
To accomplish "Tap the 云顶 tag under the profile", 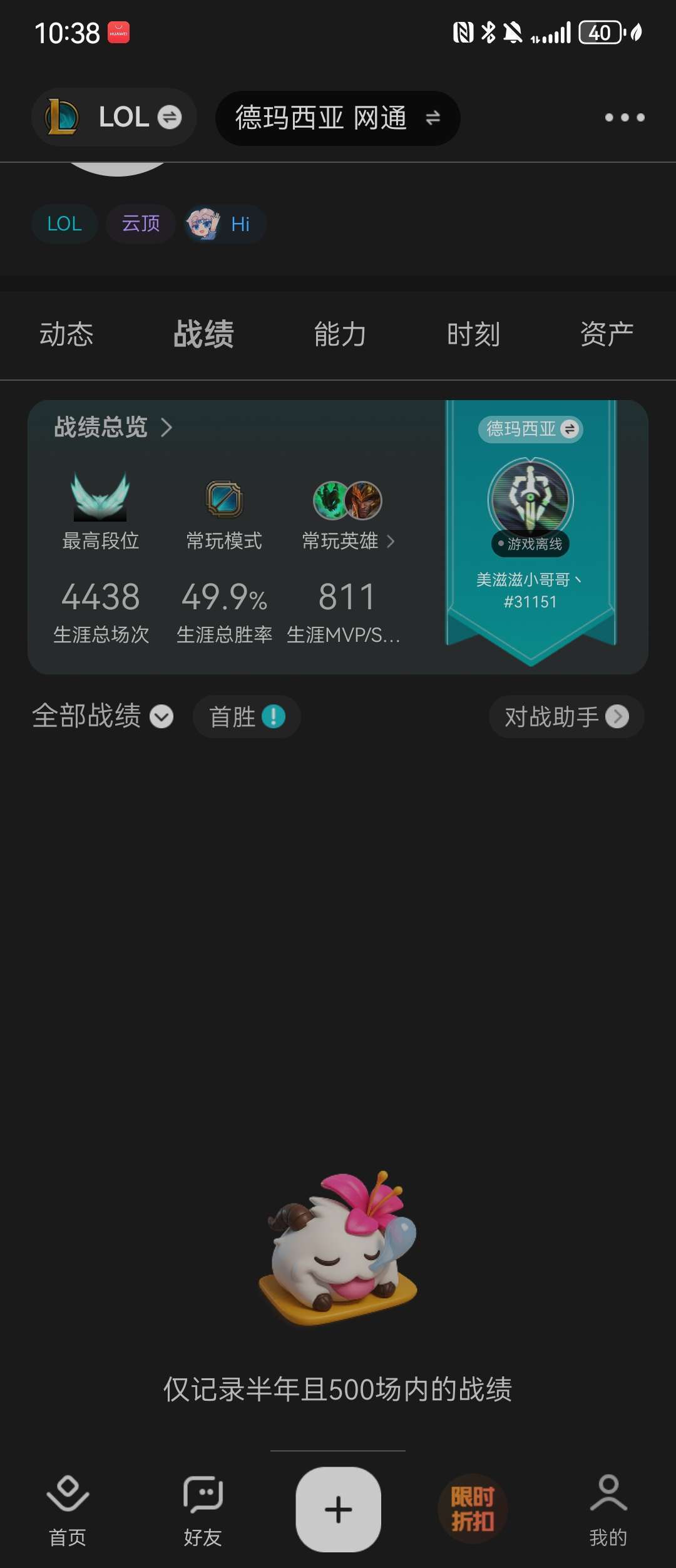I will click(x=140, y=224).
